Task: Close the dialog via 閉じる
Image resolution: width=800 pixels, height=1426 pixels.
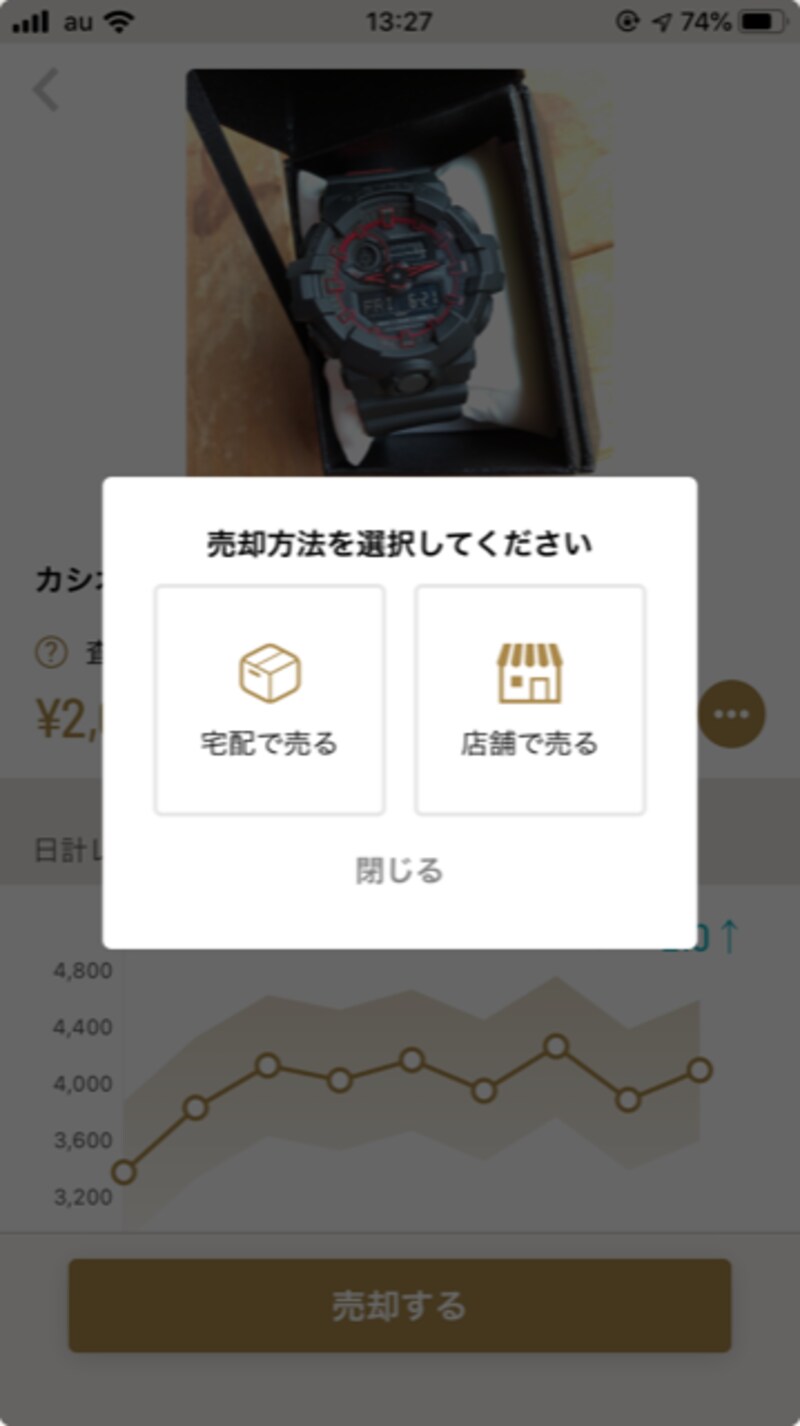Action: pos(399,870)
